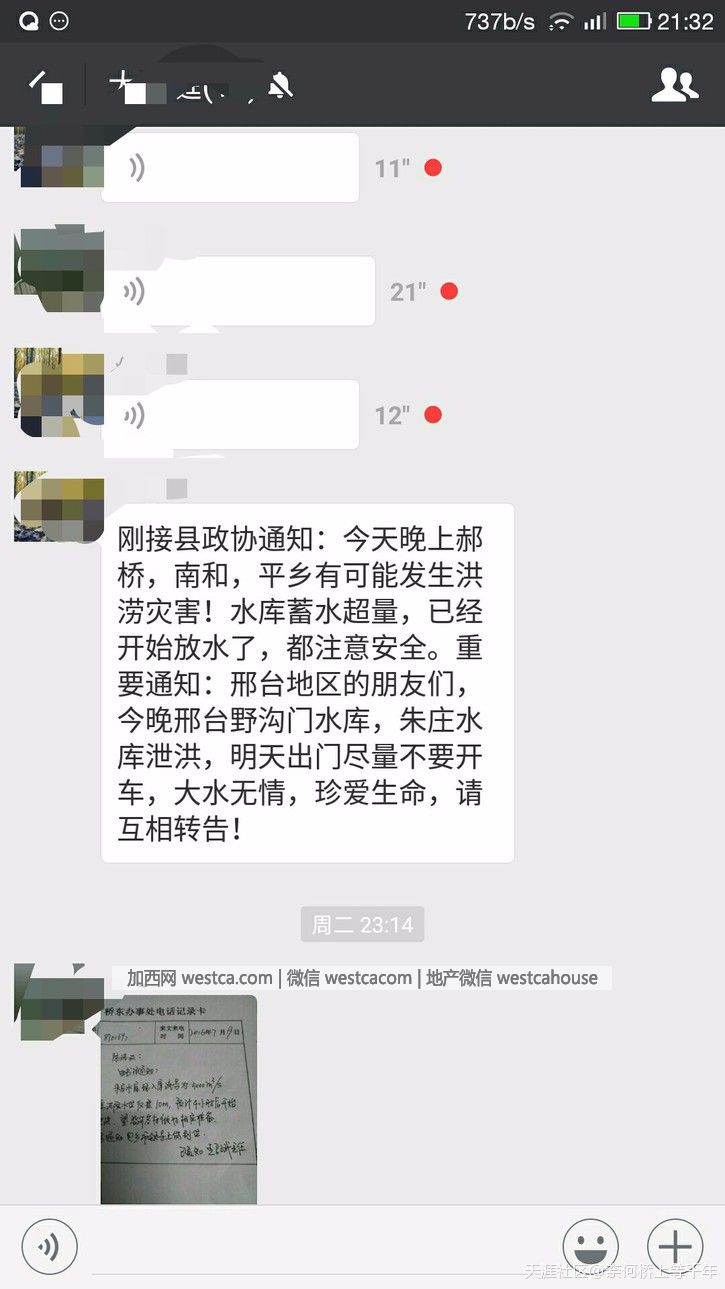725x1289 pixels.
Task: Play the 12-second voice message
Action: click(x=230, y=414)
